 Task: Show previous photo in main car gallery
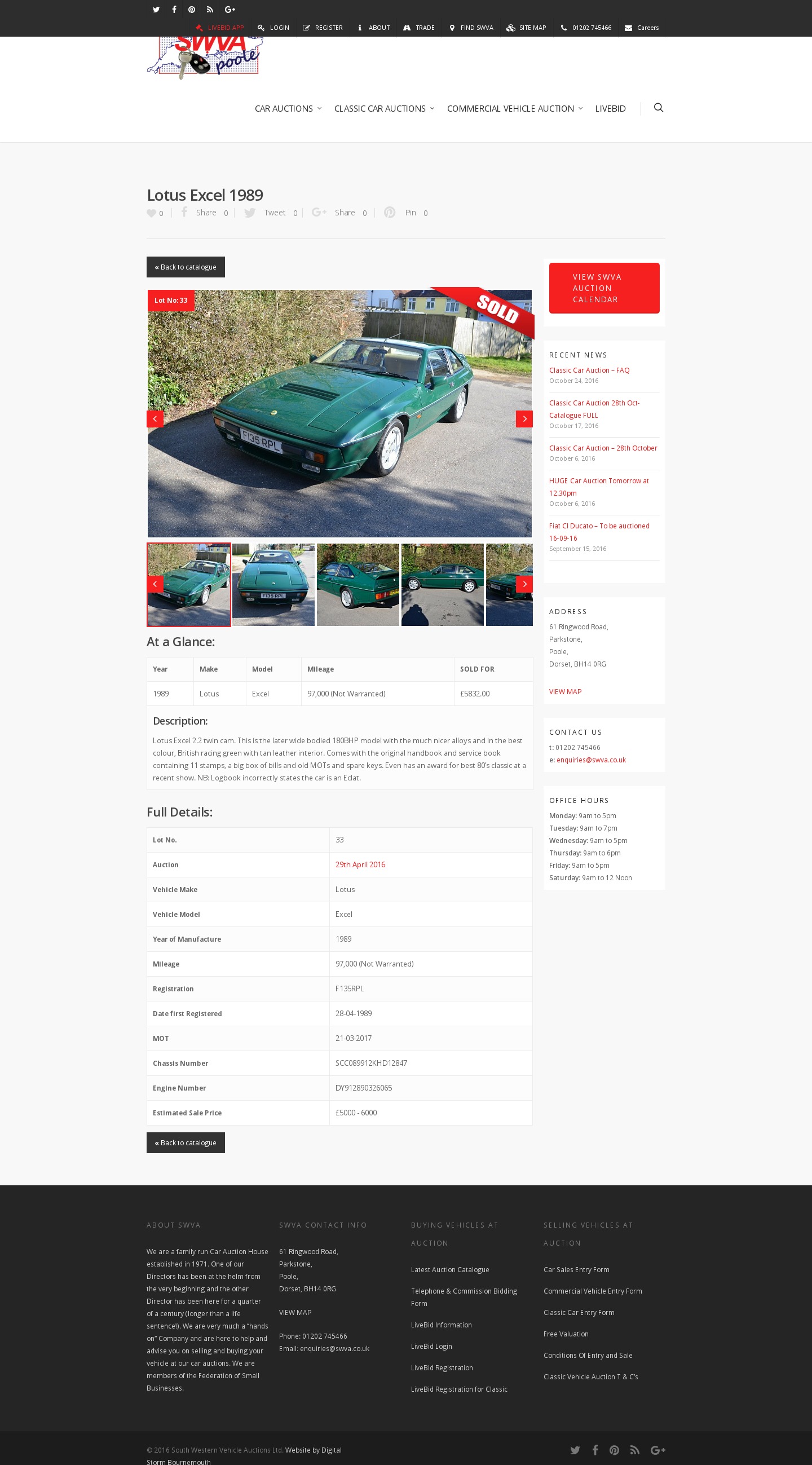coord(155,419)
